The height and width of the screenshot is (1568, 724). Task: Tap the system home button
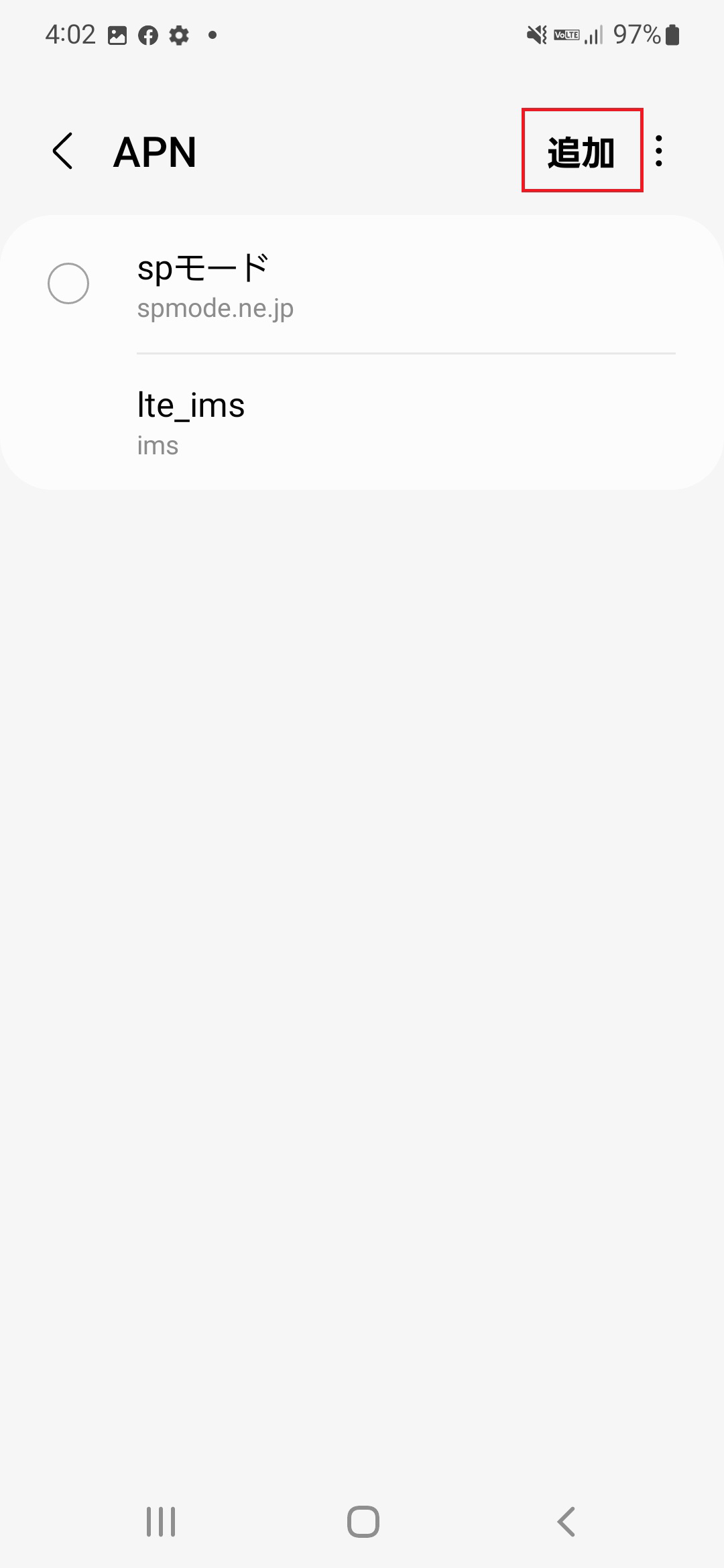363,1521
